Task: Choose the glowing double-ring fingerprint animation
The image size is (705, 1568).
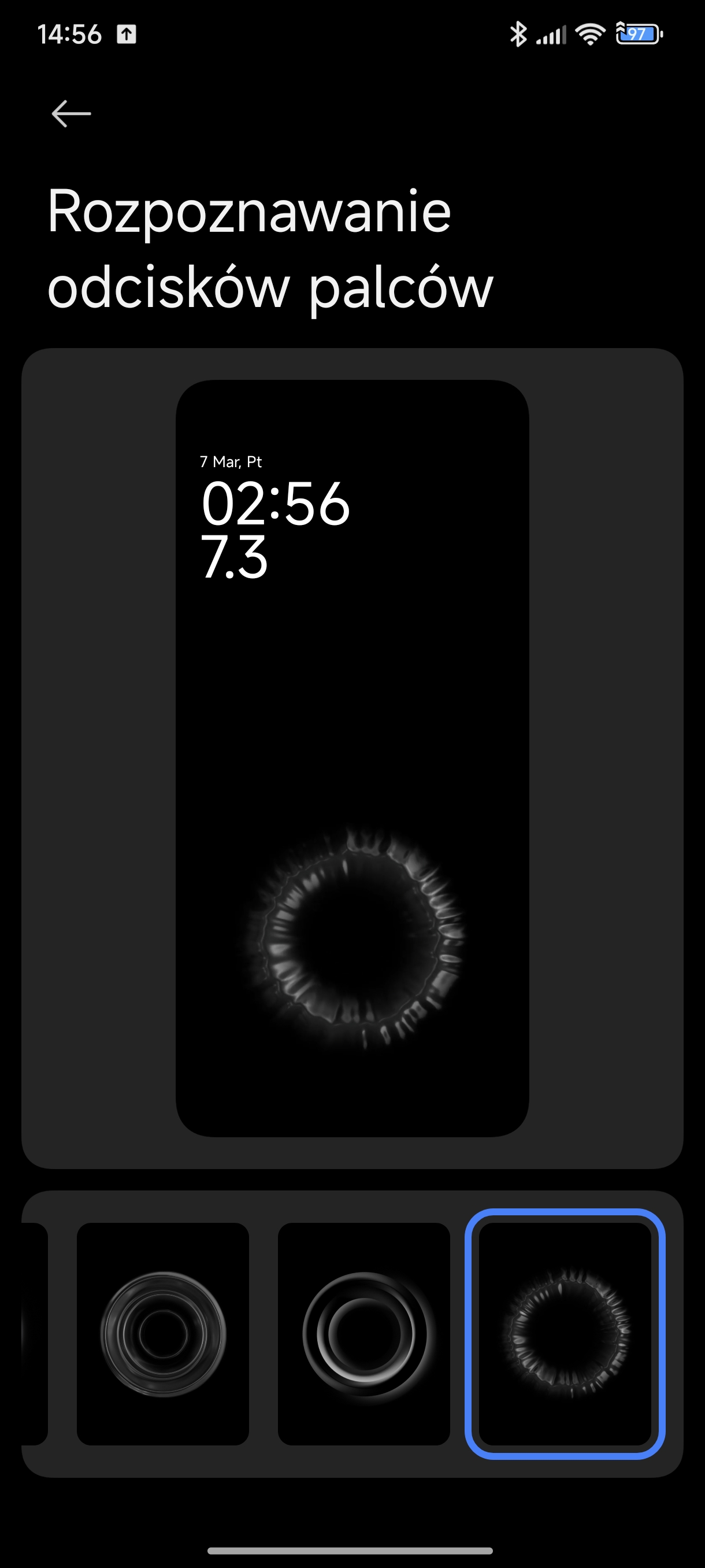Action: 363,1334
